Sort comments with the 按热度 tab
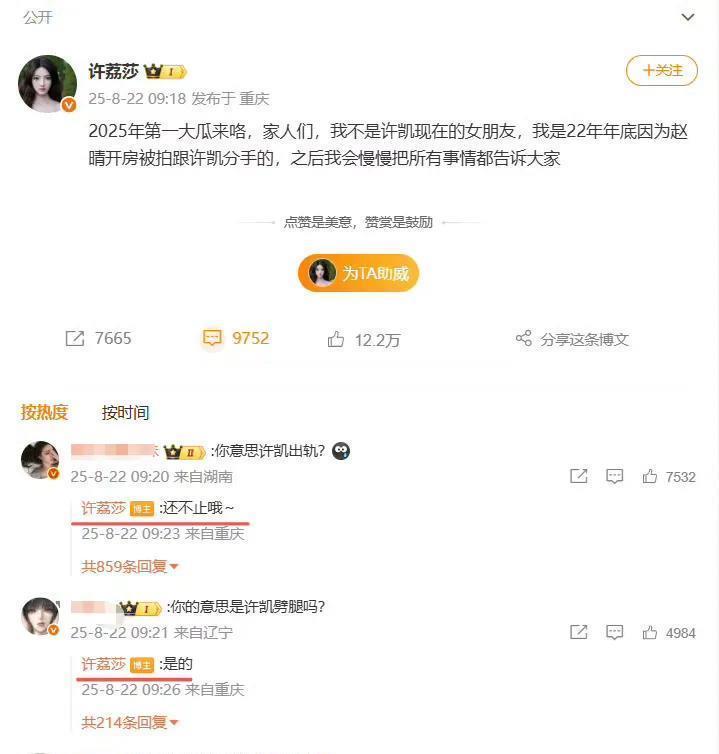Viewport: 719px width, 754px height. tap(45, 412)
